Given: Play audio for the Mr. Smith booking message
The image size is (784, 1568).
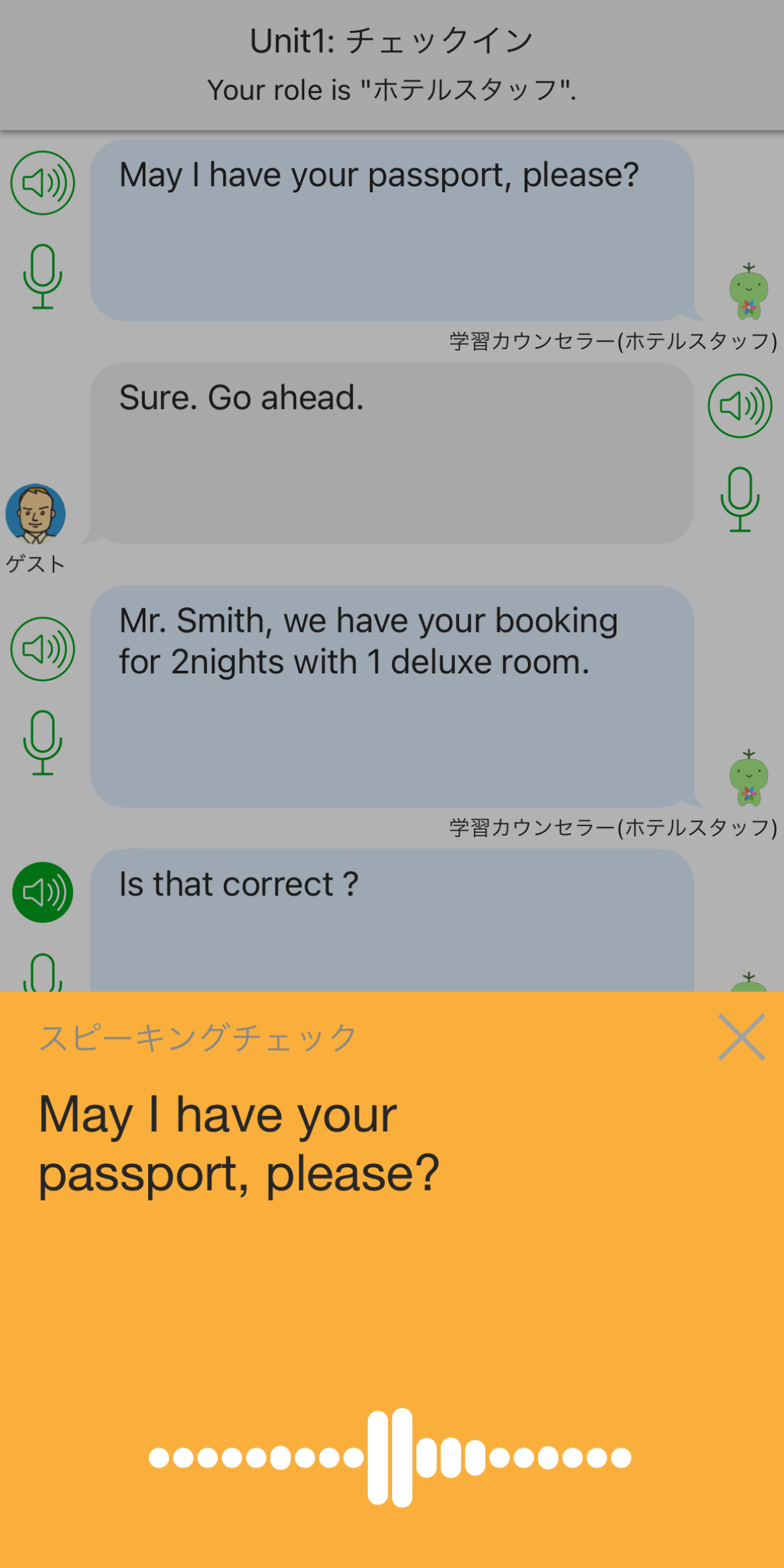Looking at the screenshot, I should [x=43, y=649].
